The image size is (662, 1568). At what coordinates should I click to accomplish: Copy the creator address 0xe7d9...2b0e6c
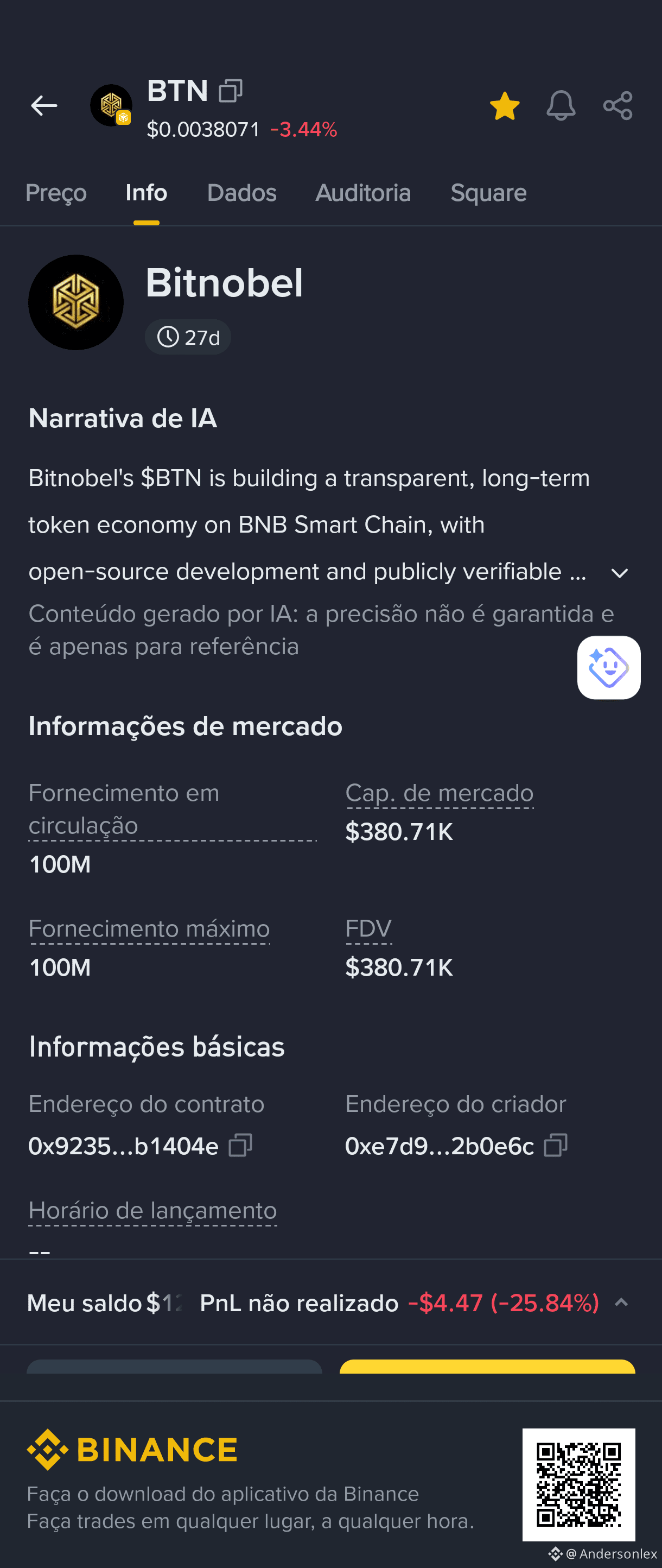tap(556, 1145)
